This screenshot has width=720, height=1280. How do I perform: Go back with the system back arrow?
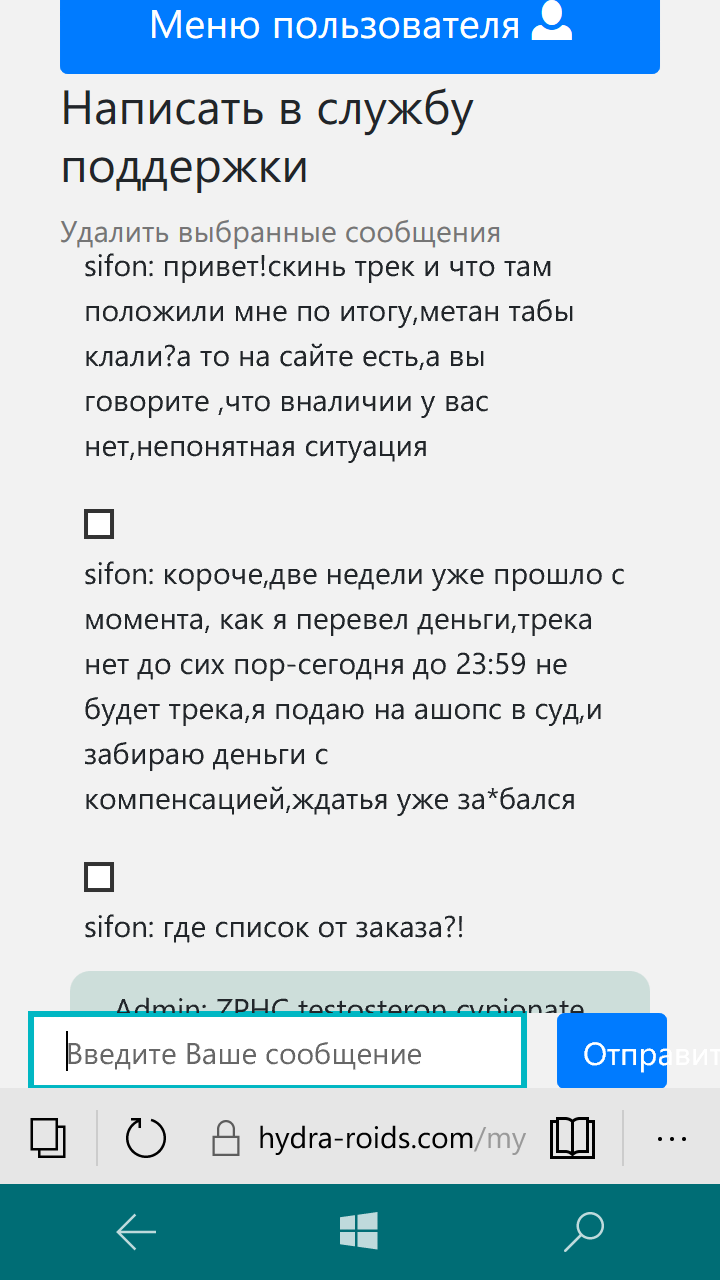coord(136,1232)
